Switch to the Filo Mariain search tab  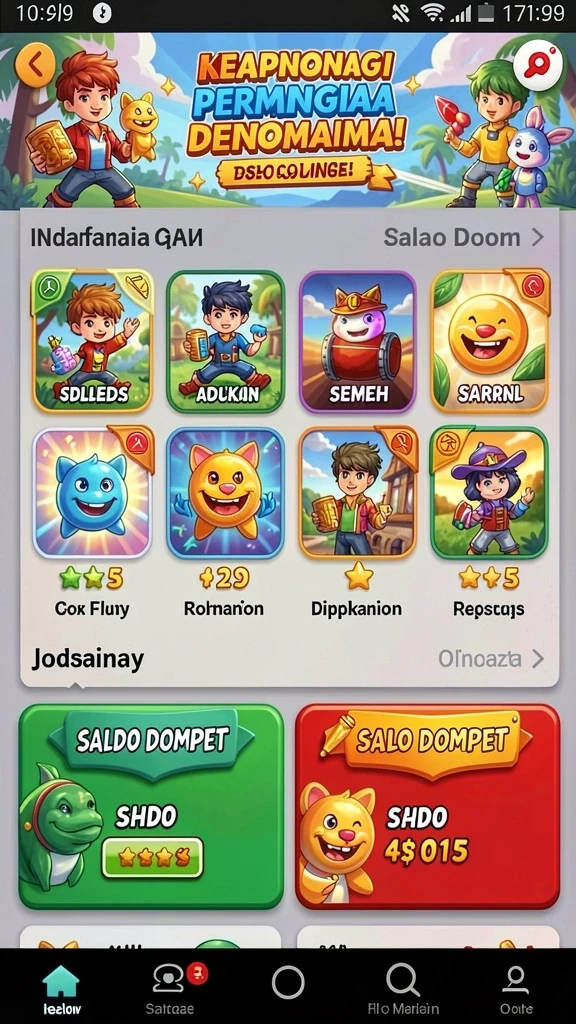click(403, 989)
